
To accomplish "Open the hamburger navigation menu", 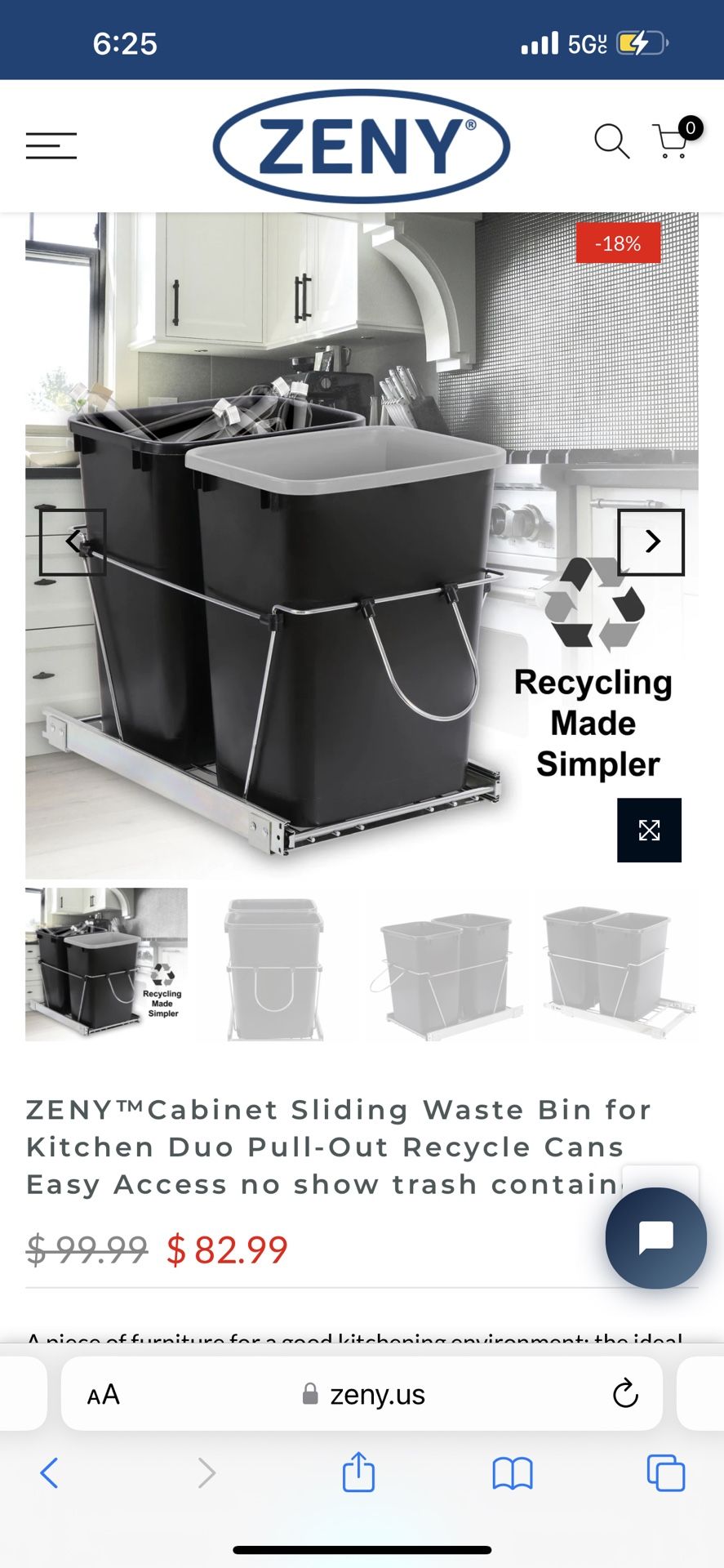I will click(51, 145).
